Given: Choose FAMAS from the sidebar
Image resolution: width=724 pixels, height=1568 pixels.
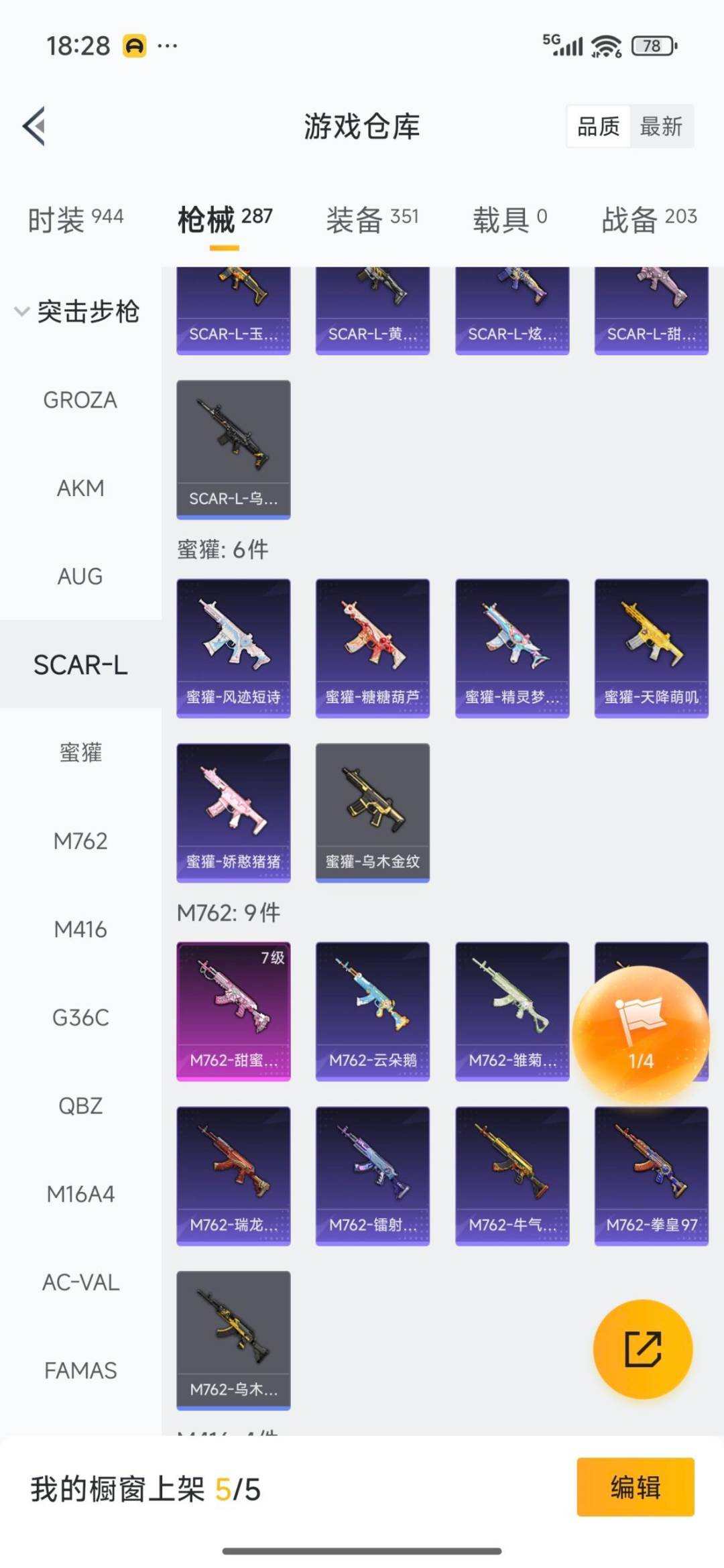Looking at the screenshot, I should tap(80, 1370).
